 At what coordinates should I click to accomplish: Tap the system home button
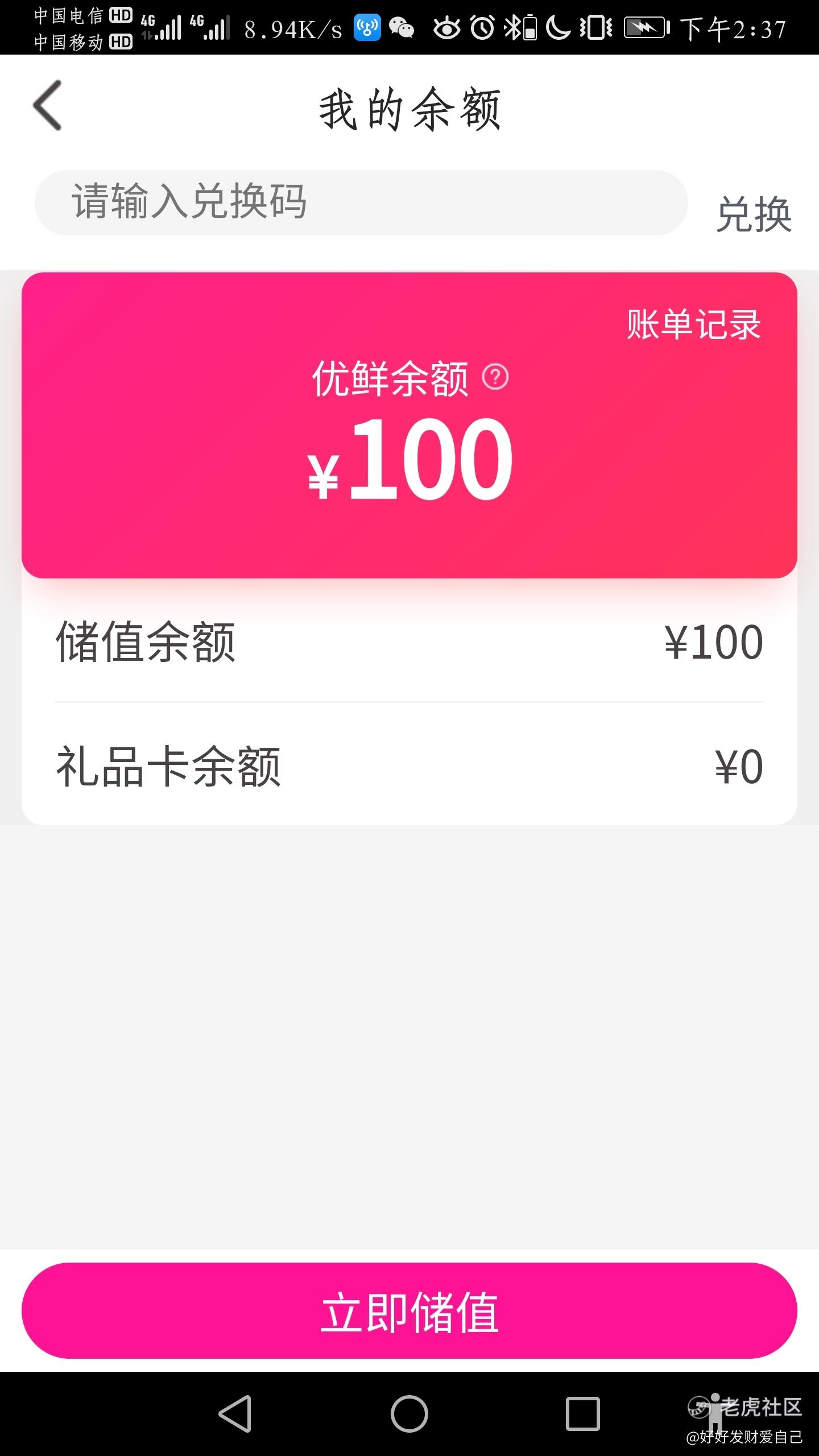(409, 1413)
